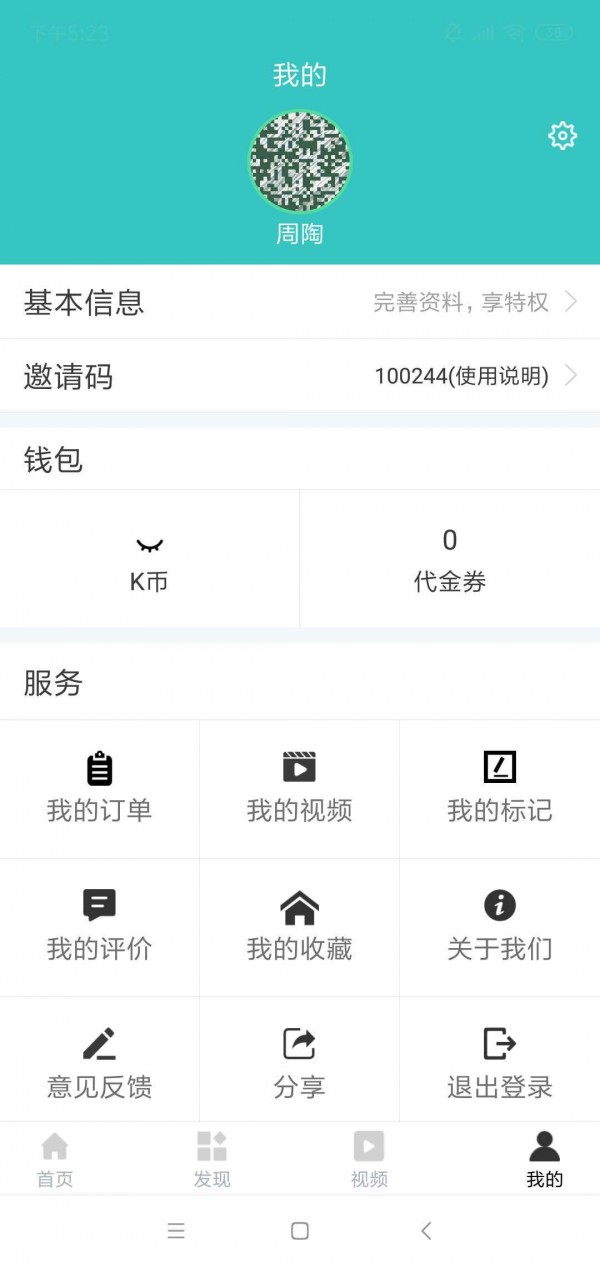The image size is (600, 1267).
Task: Switch to the 视频 tab
Action: (x=369, y=1160)
